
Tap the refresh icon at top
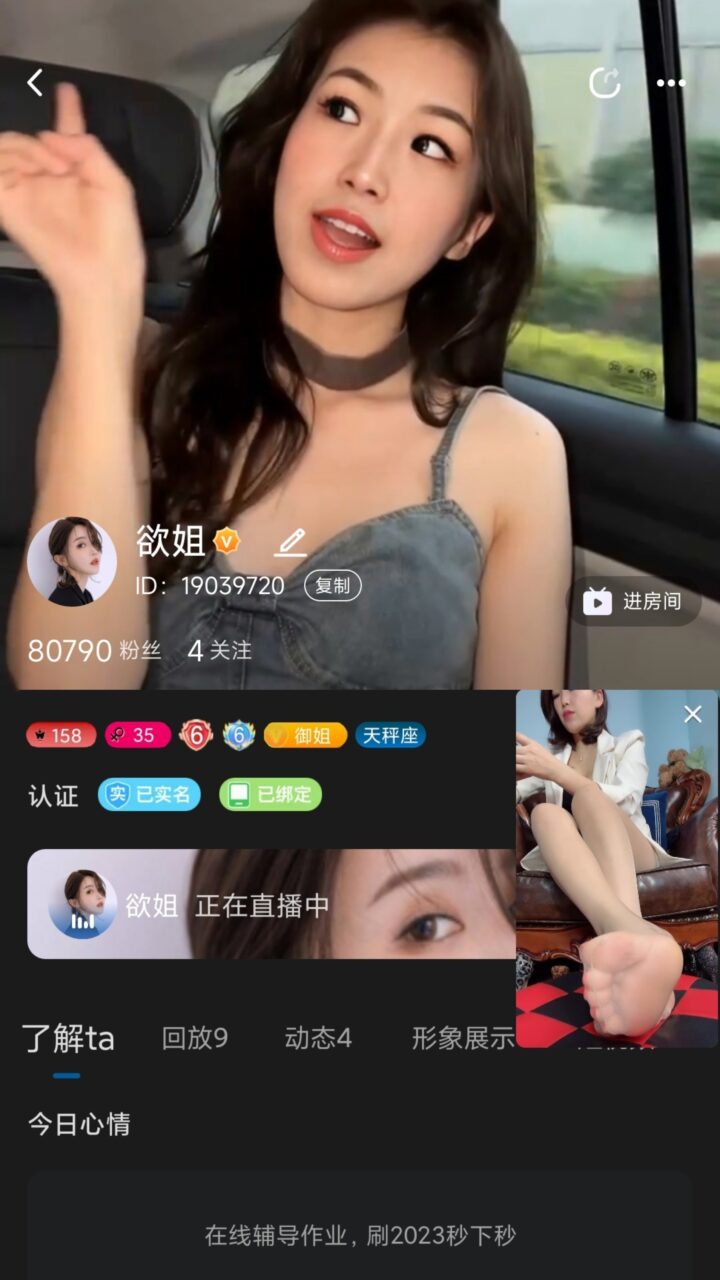[x=604, y=83]
